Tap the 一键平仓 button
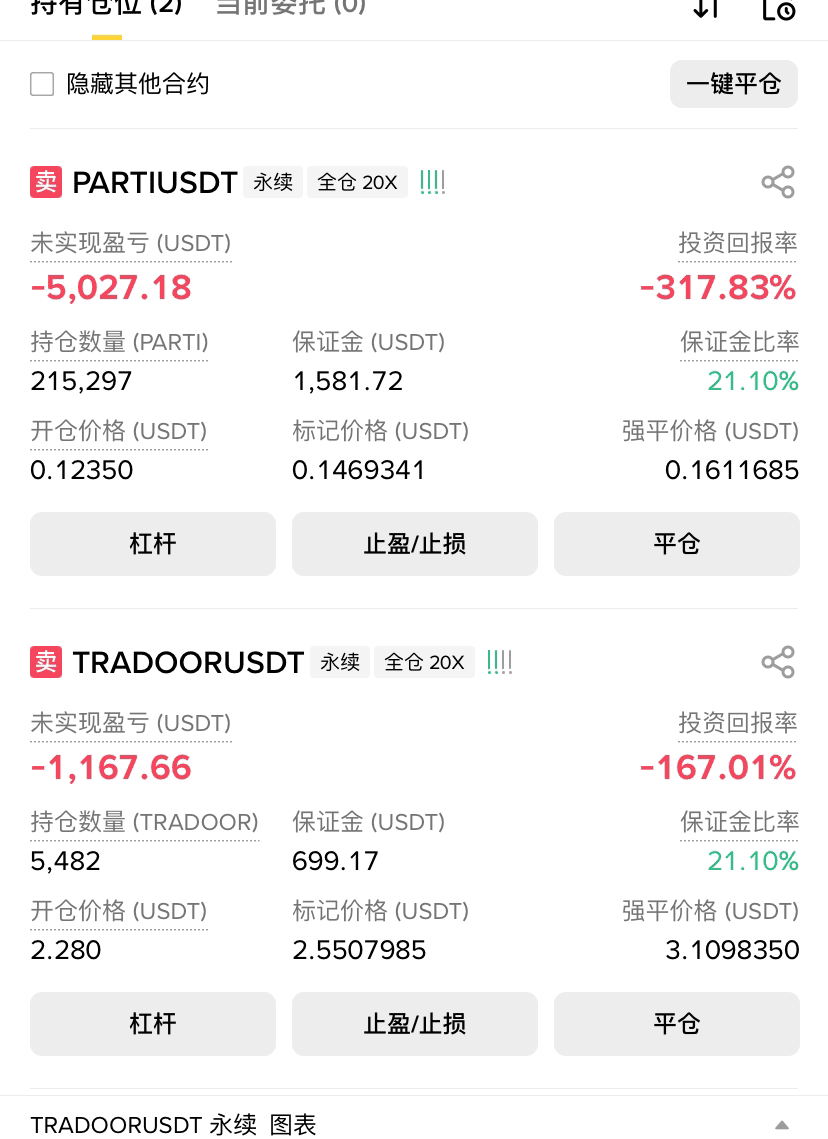The height and width of the screenshot is (1139, 828). click(x=734, y=84)
